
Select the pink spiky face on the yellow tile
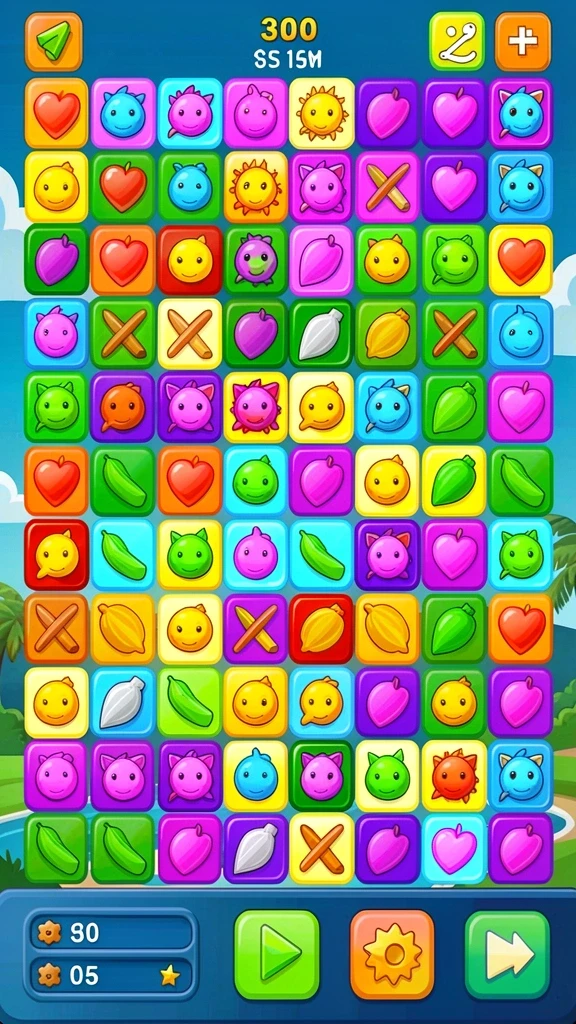(x=255, y=407)
